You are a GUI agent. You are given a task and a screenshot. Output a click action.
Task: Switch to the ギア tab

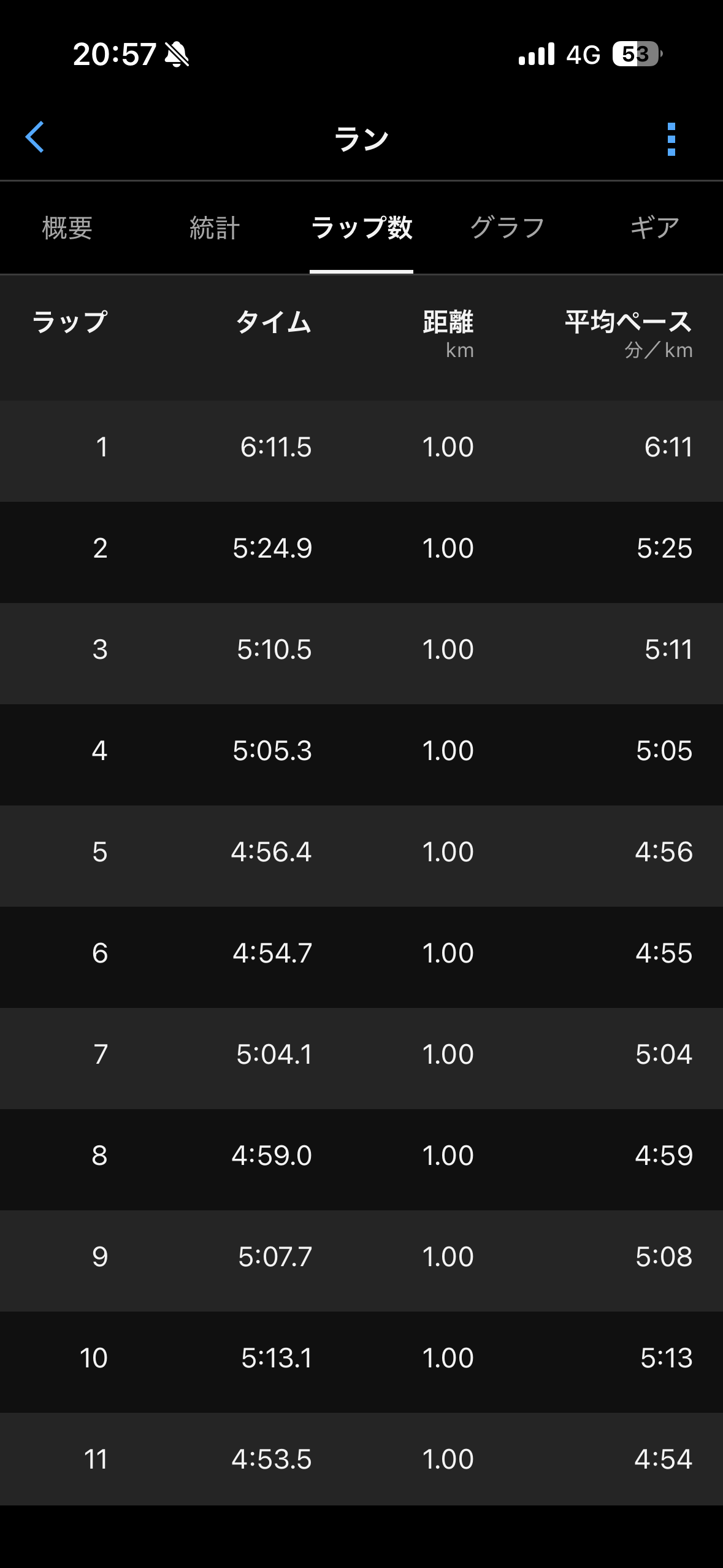[654, 228]
